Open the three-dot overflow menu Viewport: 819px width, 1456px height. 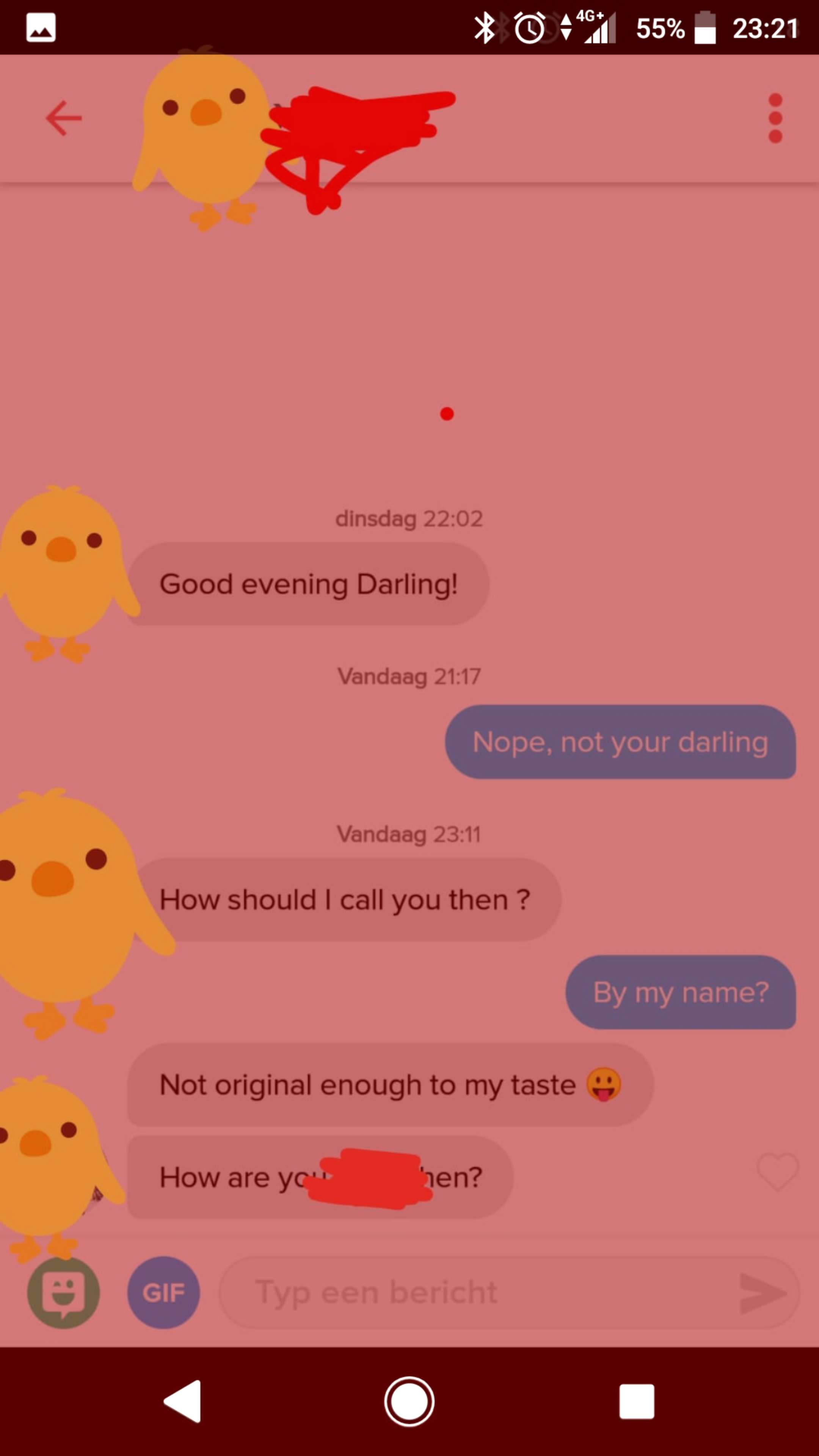click(775, 118)
